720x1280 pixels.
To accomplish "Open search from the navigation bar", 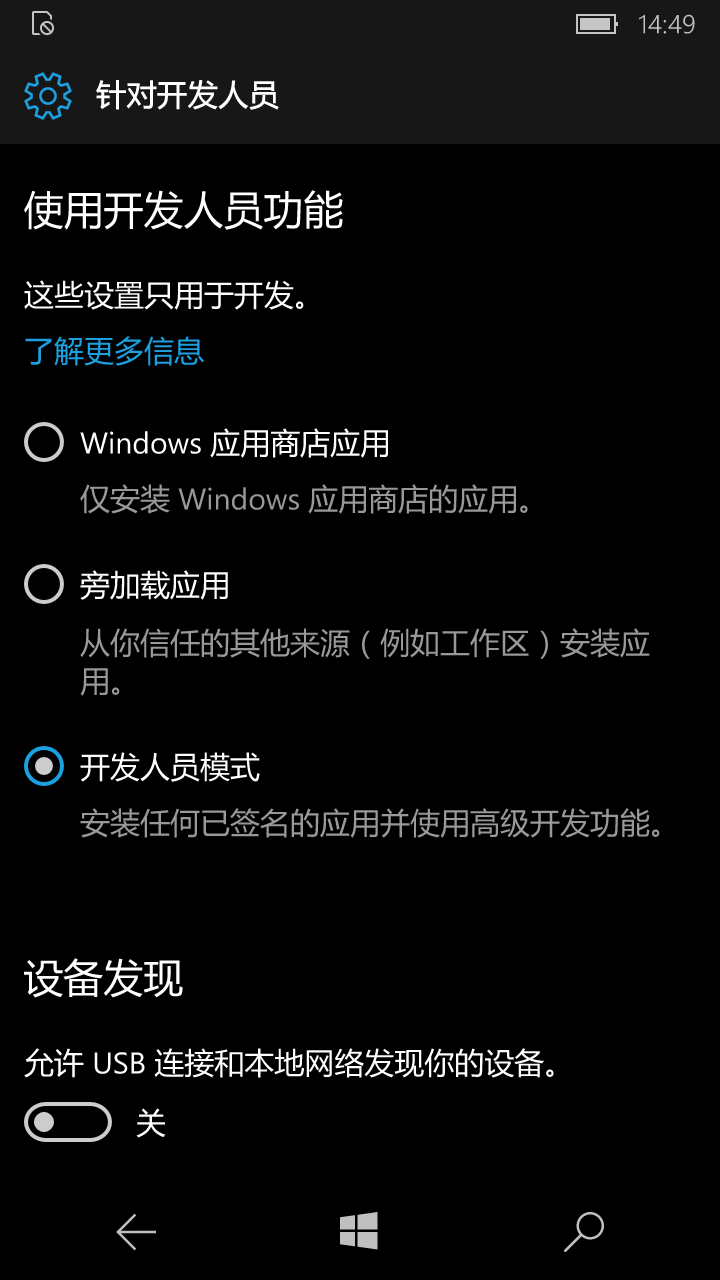I will [584, 1231].
